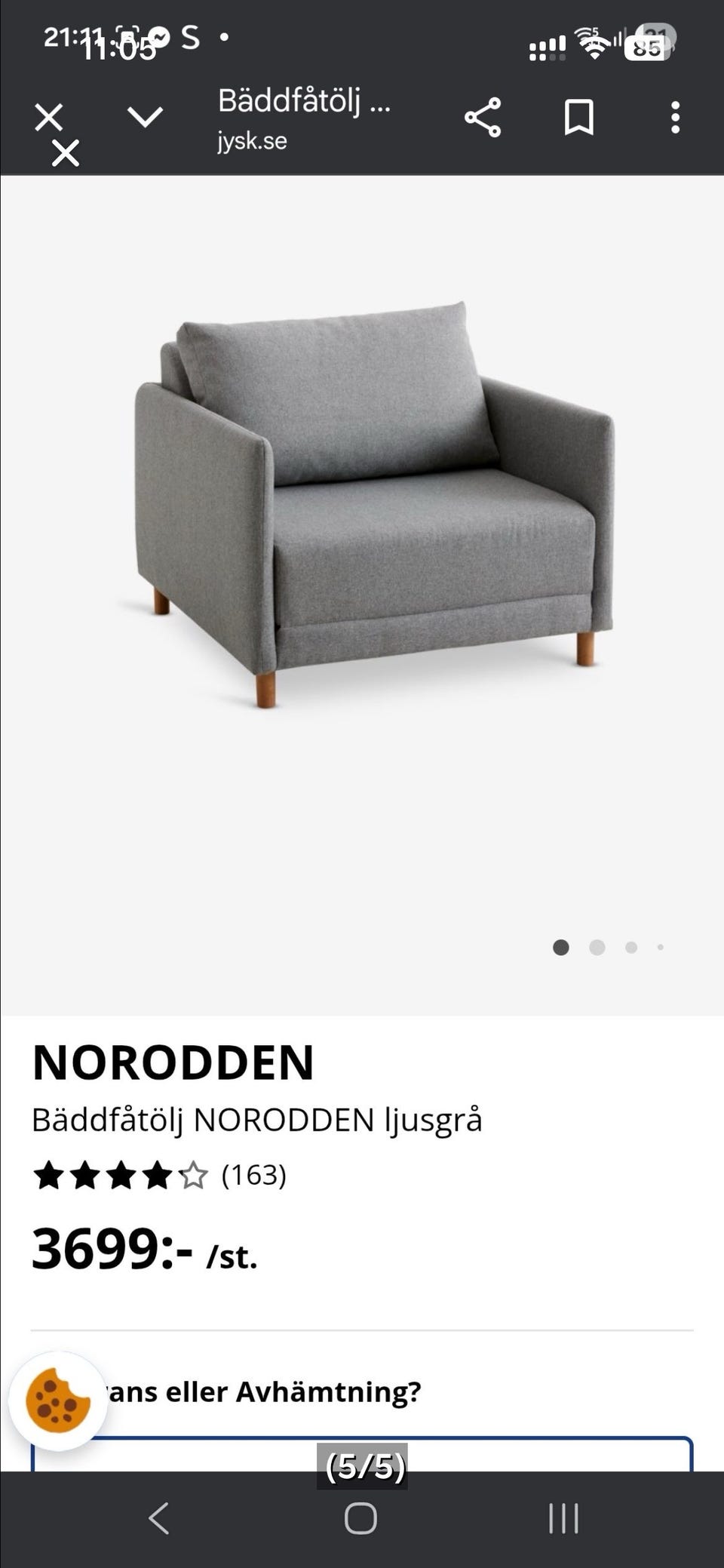Open the browser overflow menu
The height and width of the screenshot is (1568, 724).
673,117
